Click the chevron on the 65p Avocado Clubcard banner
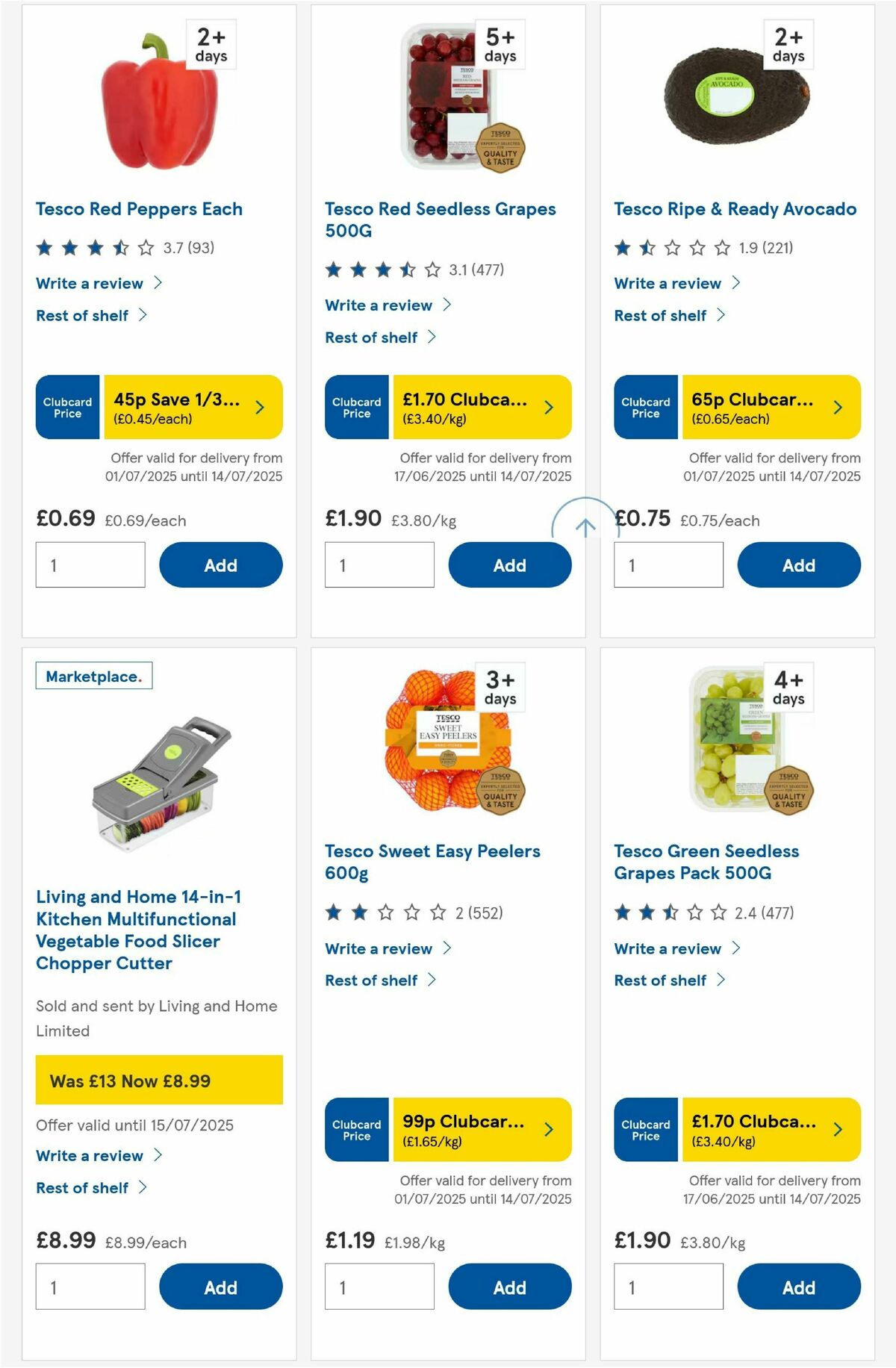This screenshot has height=1368, width=896. pos(836,407)
